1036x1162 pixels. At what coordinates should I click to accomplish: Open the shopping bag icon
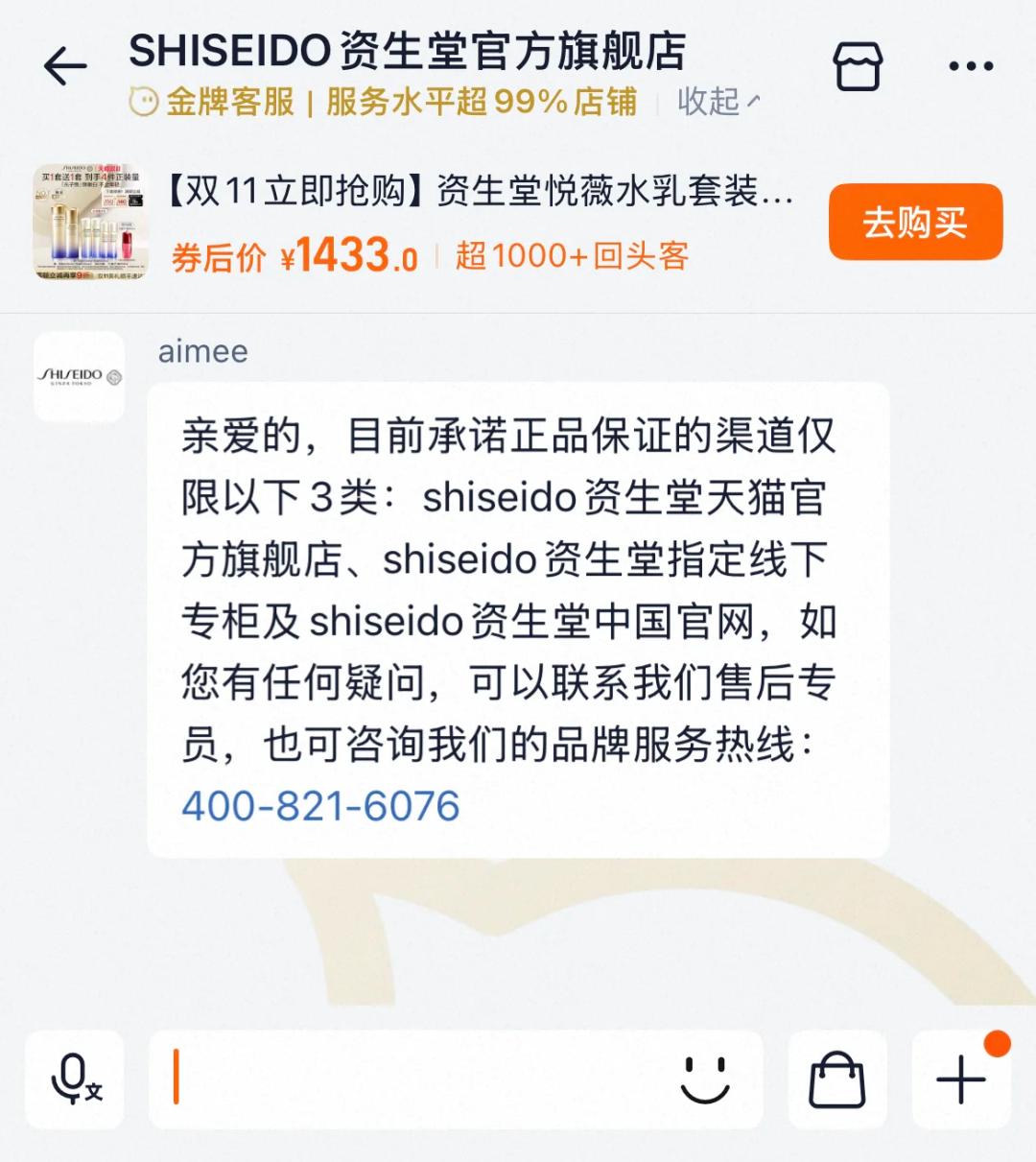point(836,1079)
